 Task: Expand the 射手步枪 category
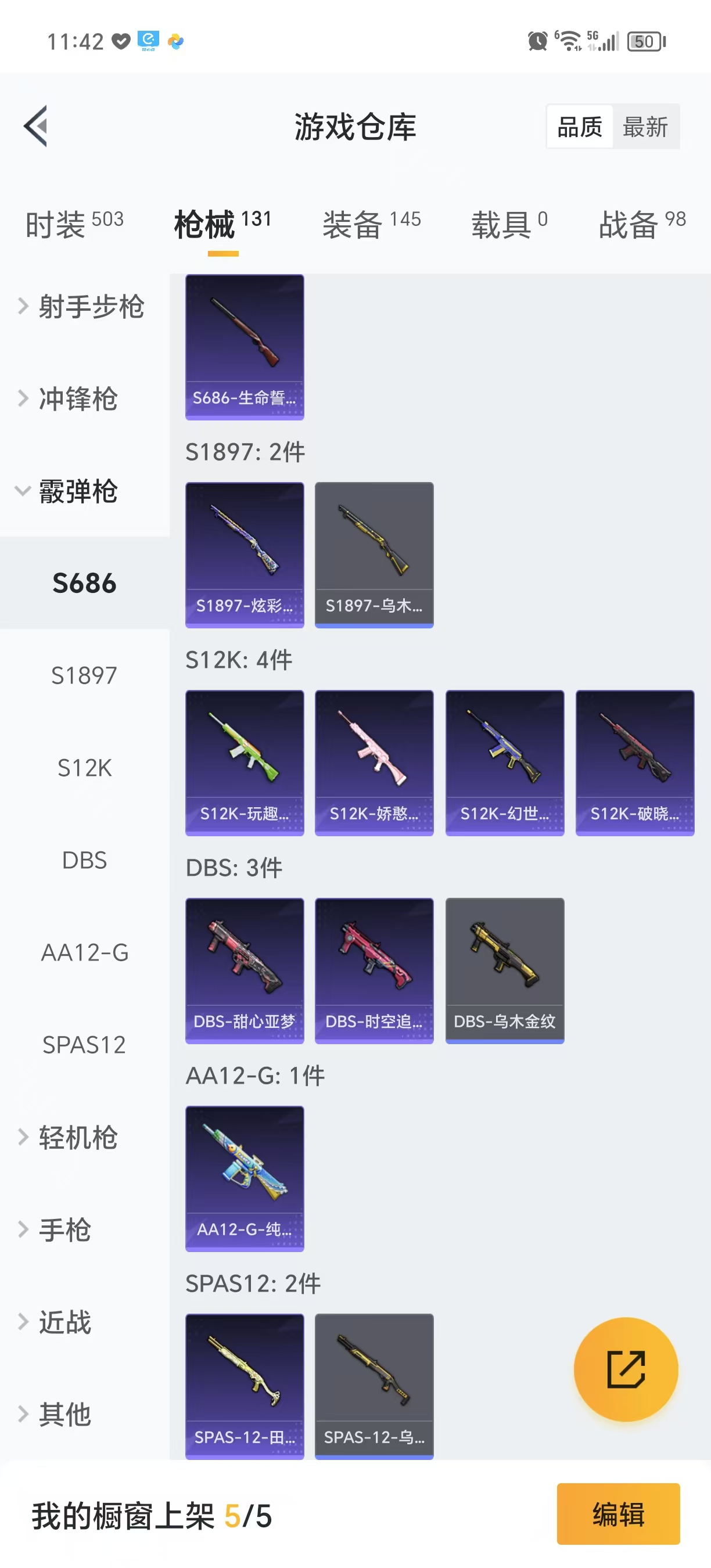coord(85,306)
